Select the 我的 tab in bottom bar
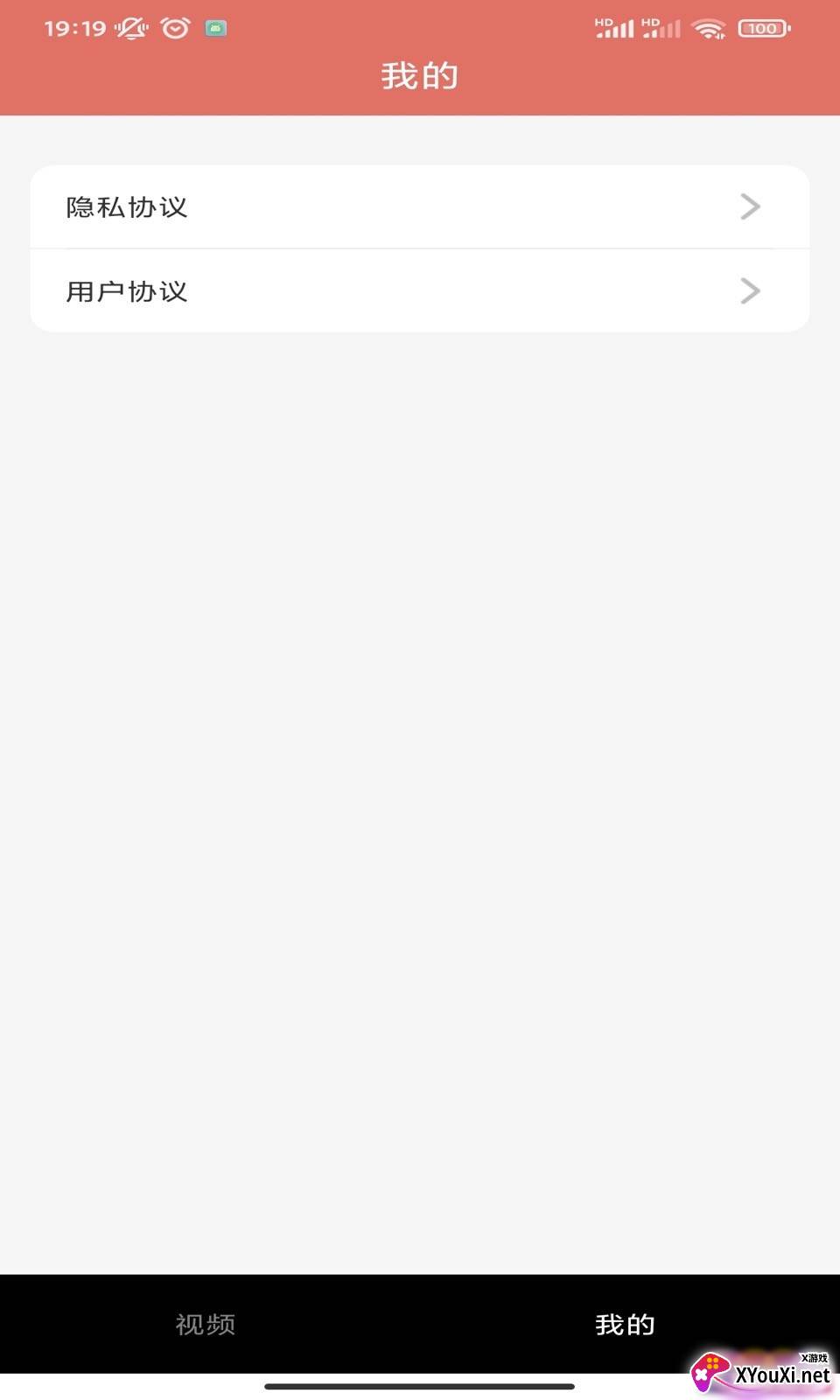840x1400 pixels. [625, 1324]
